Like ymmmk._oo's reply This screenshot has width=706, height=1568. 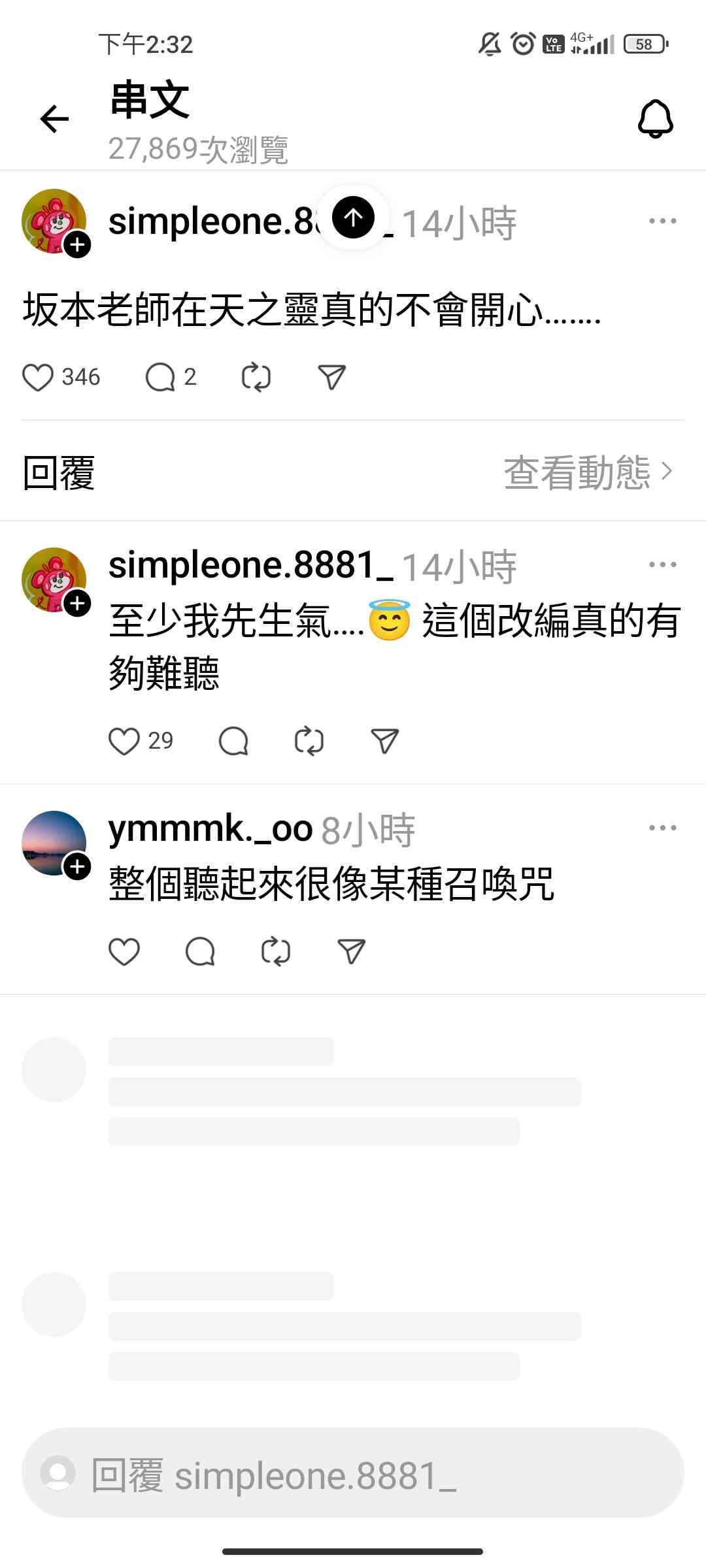click(x=124, y=952)
